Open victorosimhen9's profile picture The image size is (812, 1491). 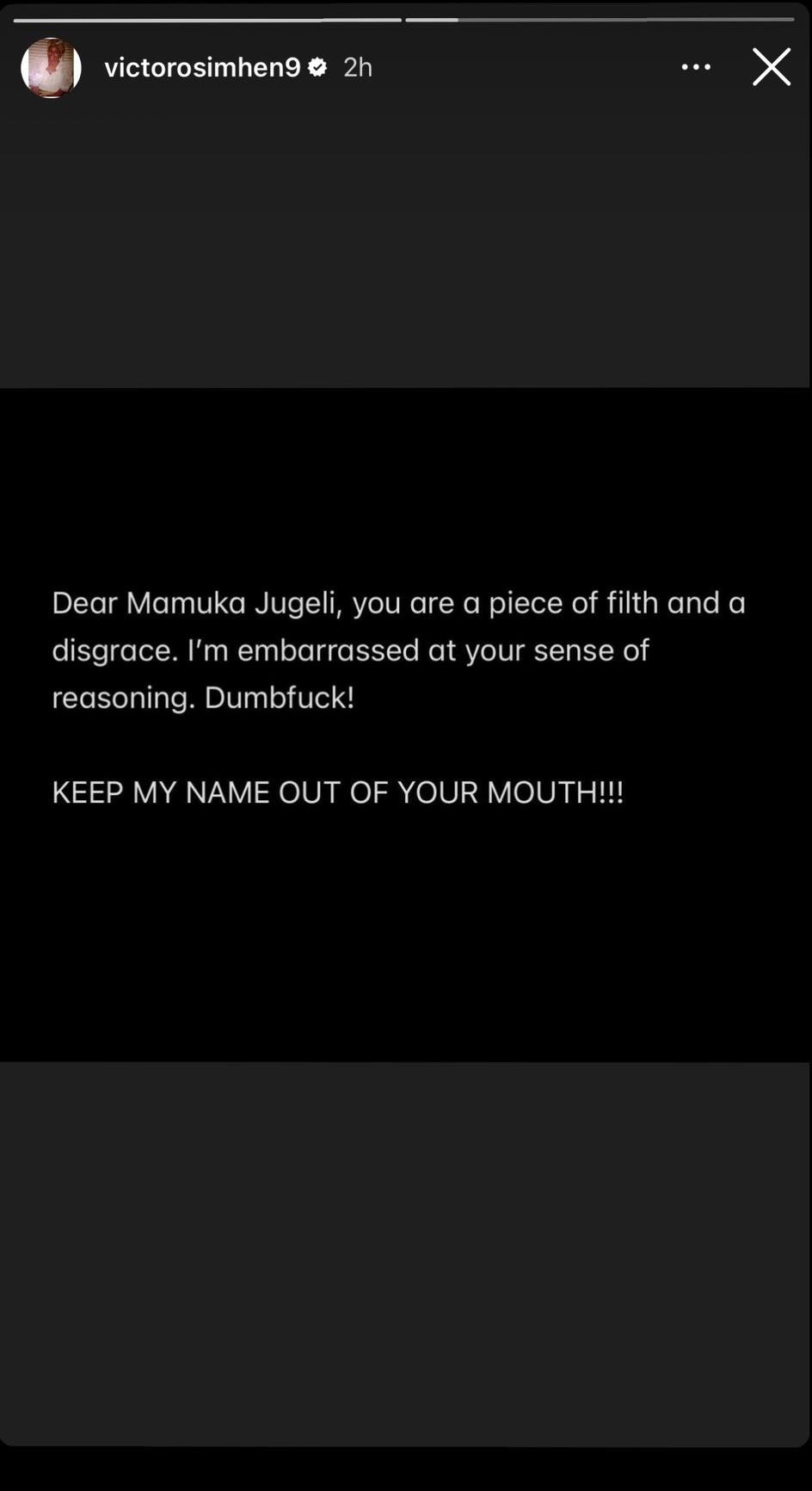pyautogui.click(x=51, y=67)
